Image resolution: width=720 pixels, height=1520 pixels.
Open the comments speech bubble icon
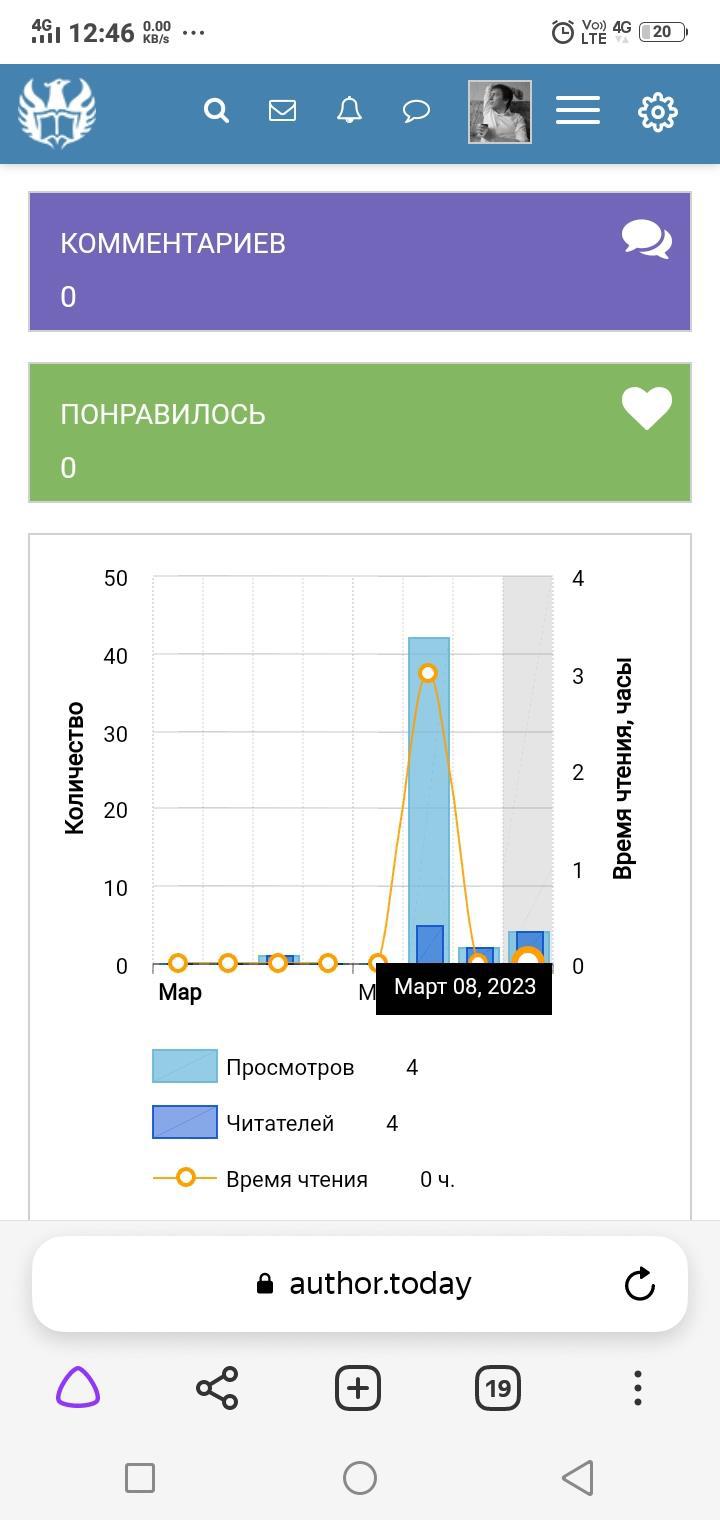pos(416,111)
